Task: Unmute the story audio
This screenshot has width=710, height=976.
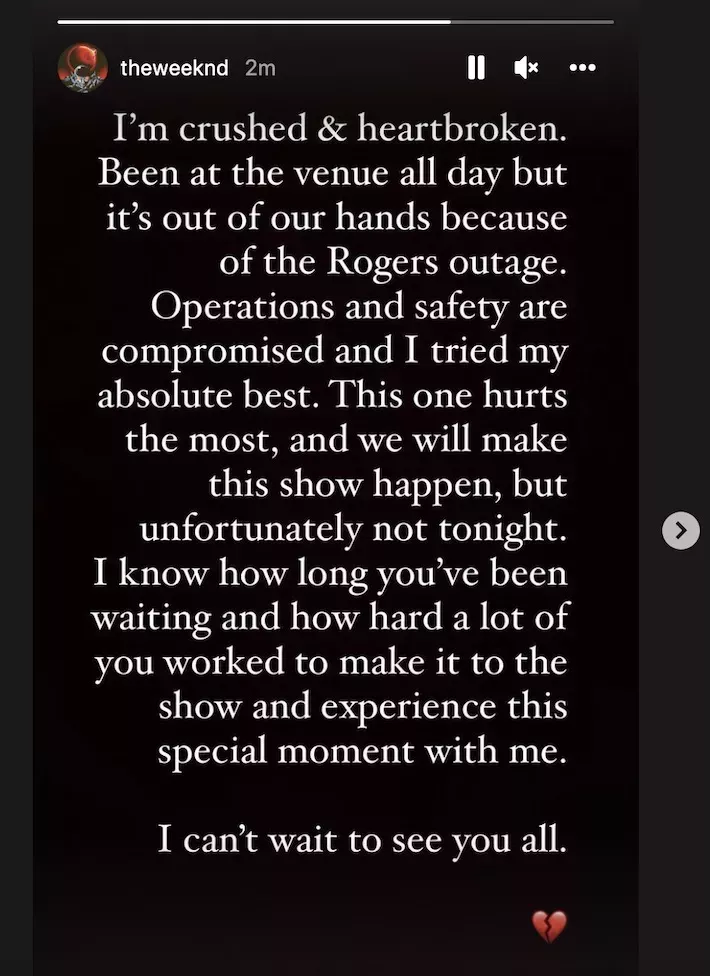Action: click(x=526, y=68)
